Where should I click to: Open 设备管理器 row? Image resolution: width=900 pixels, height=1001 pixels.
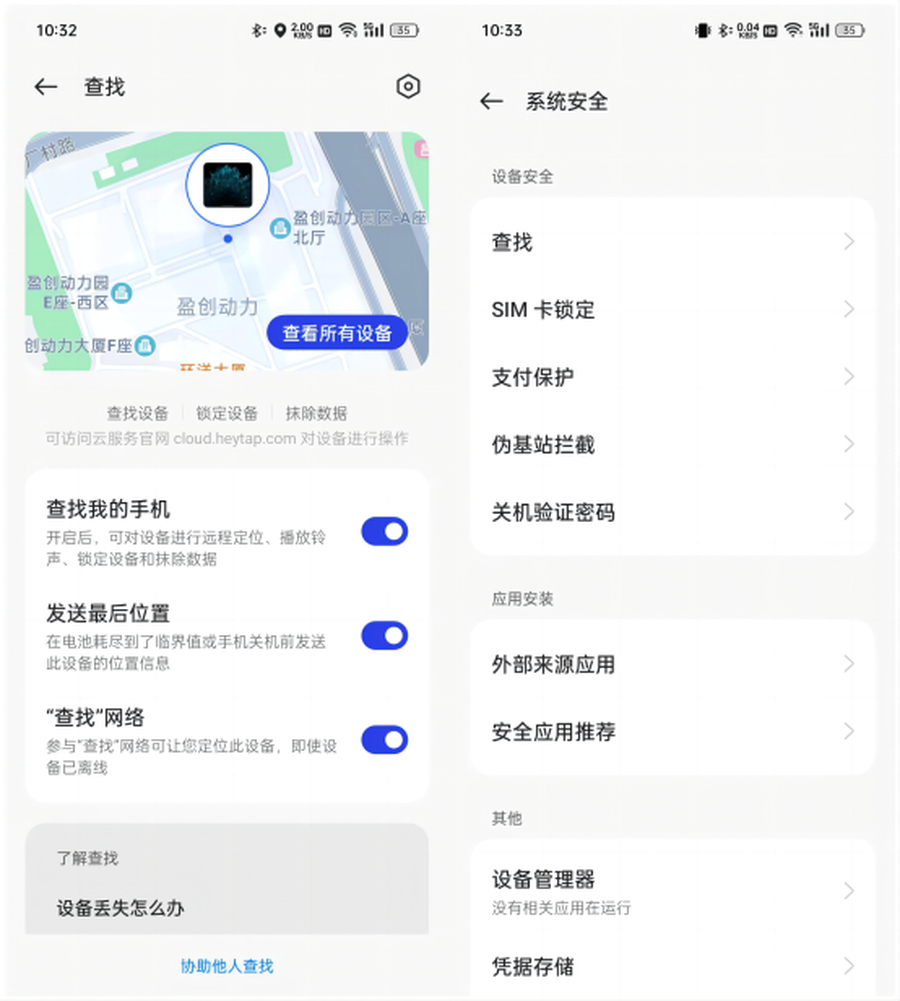(672, 890)
